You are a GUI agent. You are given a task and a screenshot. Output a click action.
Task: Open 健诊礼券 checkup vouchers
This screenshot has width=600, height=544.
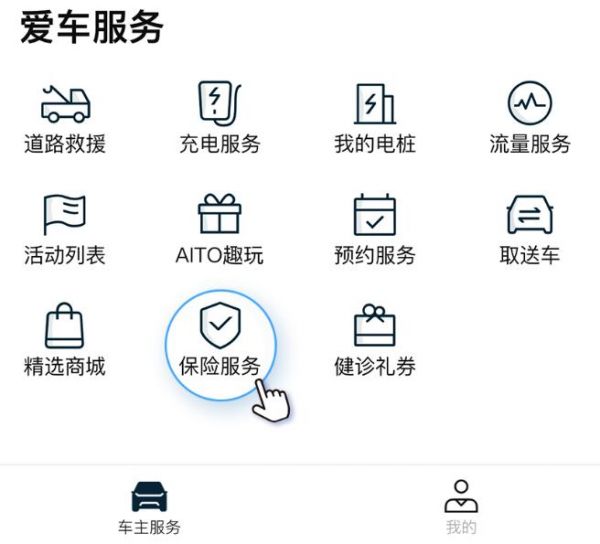pyautogui.click(x=374, y=341)
